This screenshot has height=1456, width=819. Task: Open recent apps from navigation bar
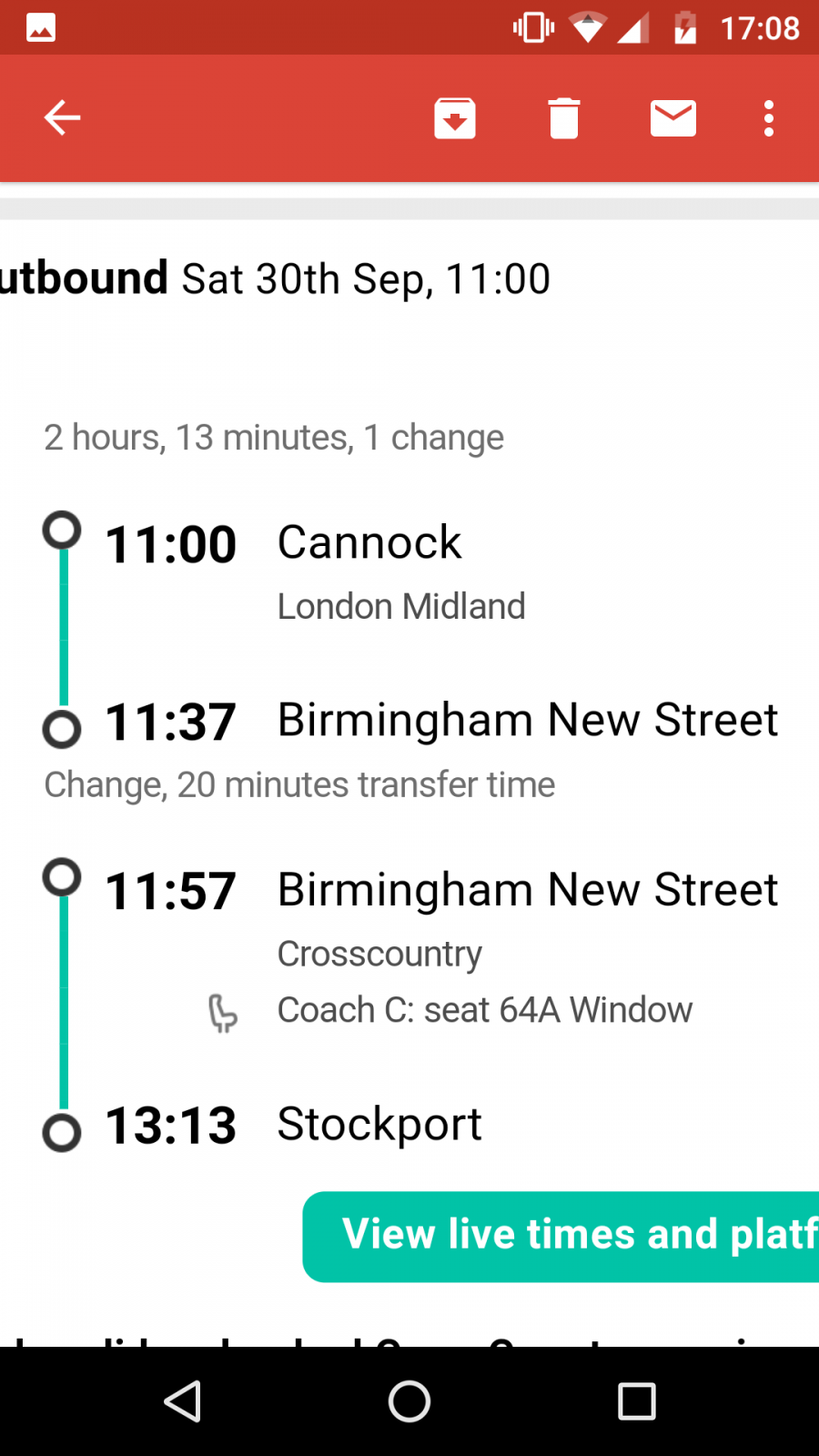point(637,1401)
